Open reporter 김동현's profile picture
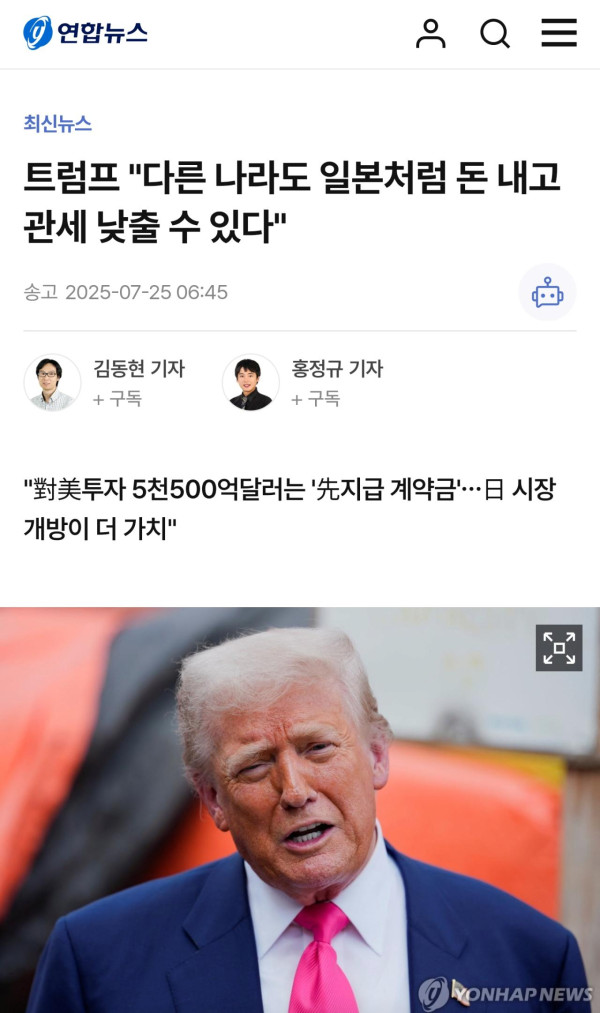600x1013 pixels. (52, 383)
